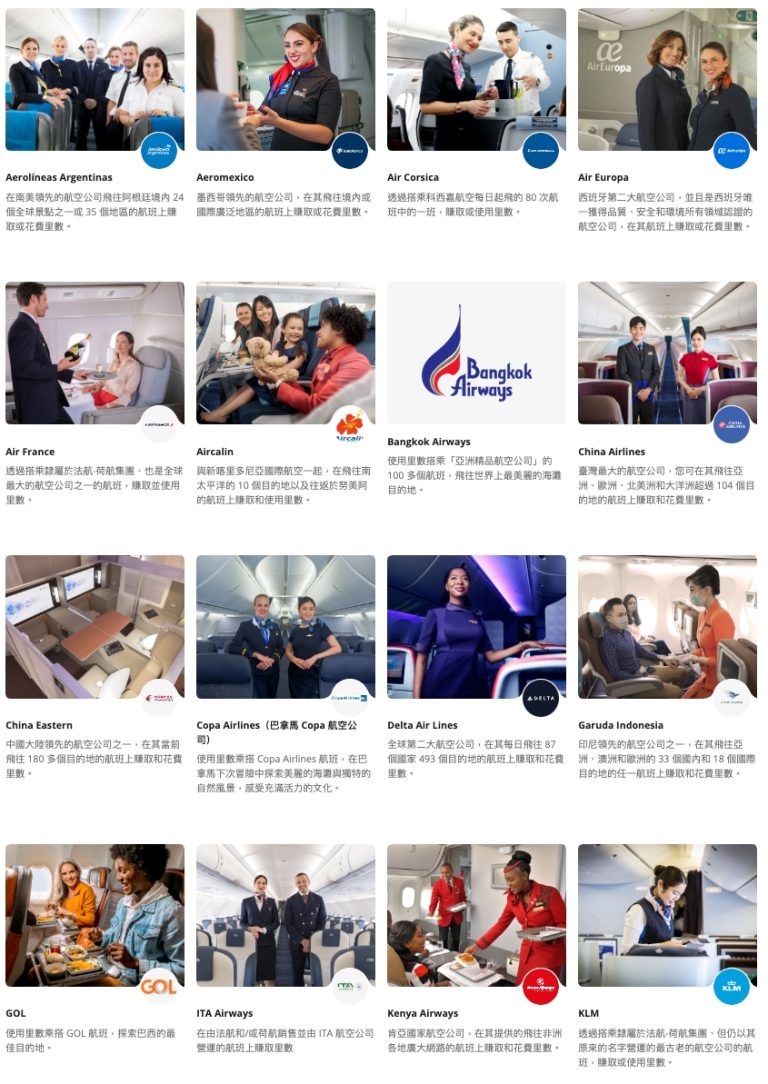
Task: View China Airlines partner details
Action: (x=667, y=353)
